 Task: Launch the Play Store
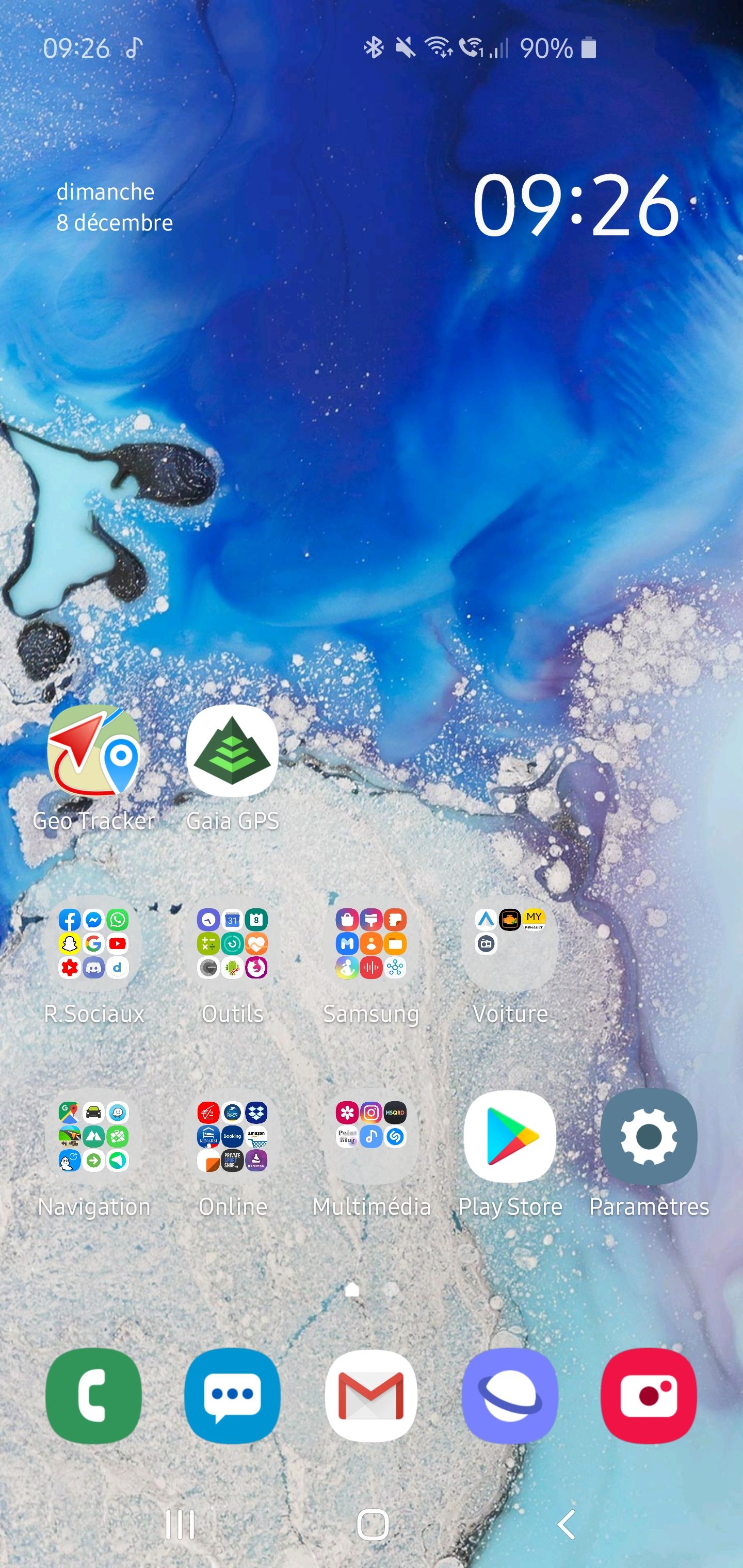pos(510,1136)
